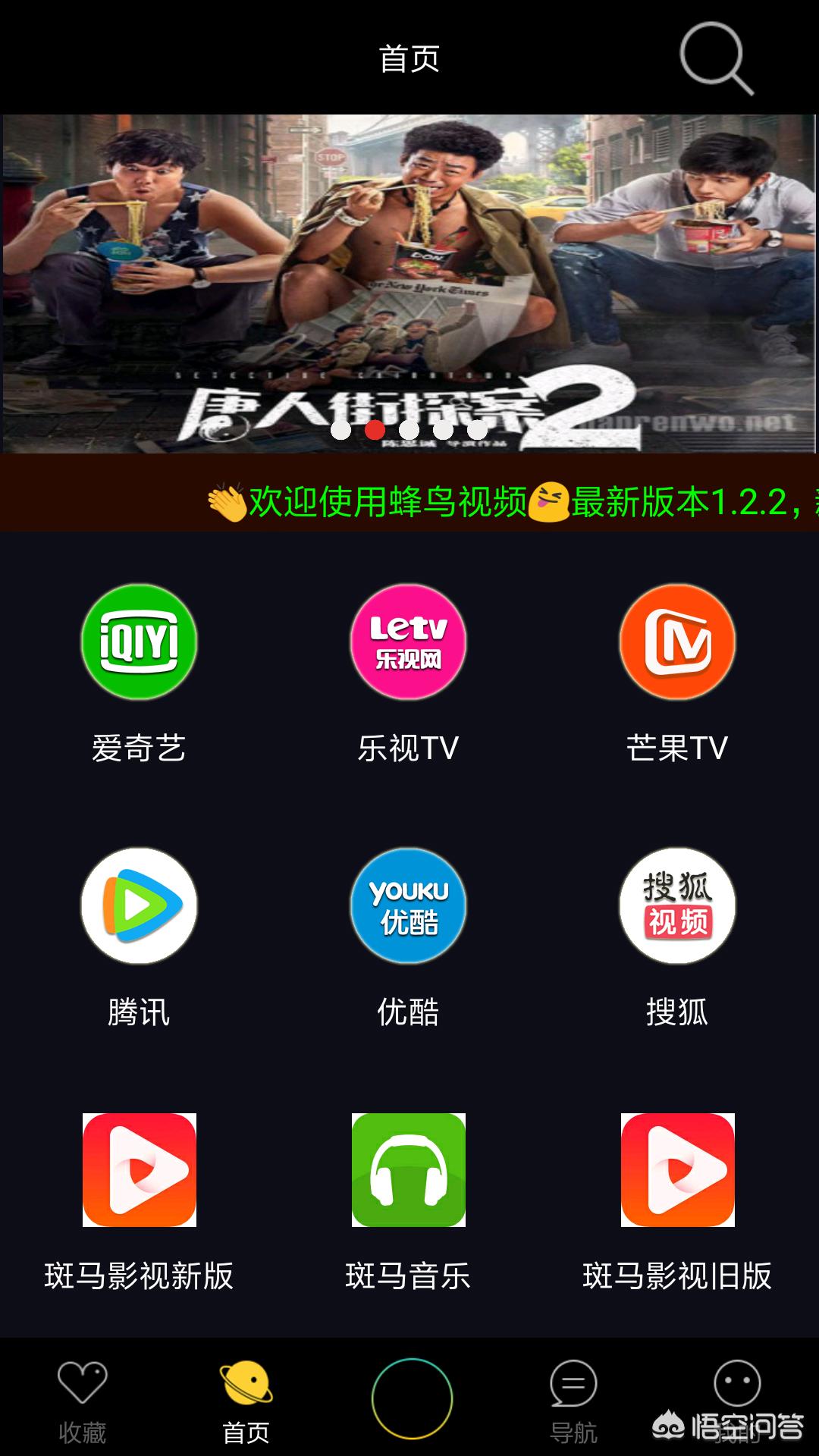Click the welcome 蜂鸟视频 scrolling announcement

tap(409, 500)
